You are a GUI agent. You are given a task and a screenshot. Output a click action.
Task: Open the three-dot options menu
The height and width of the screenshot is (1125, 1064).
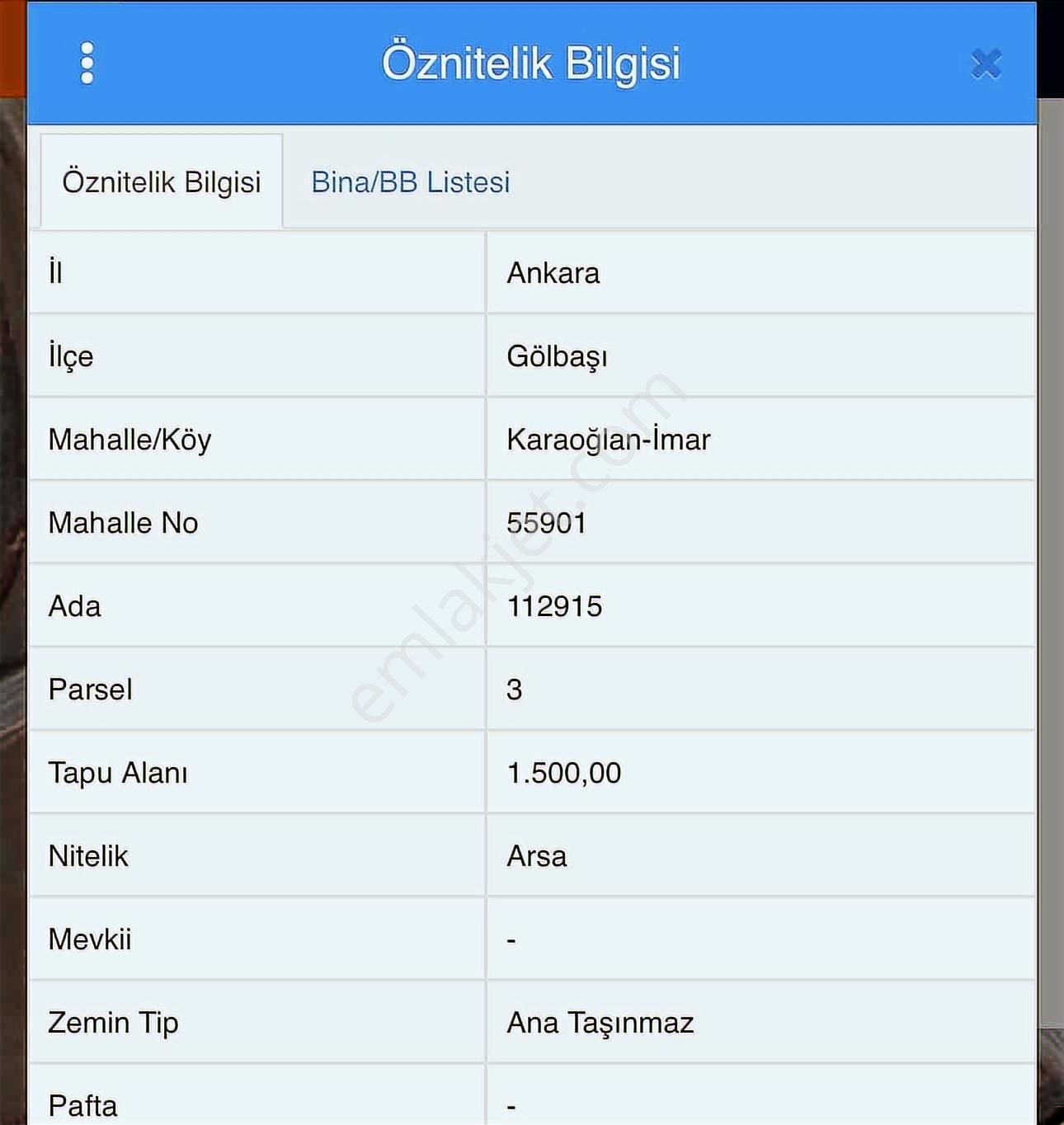click(x=85, y=62)
